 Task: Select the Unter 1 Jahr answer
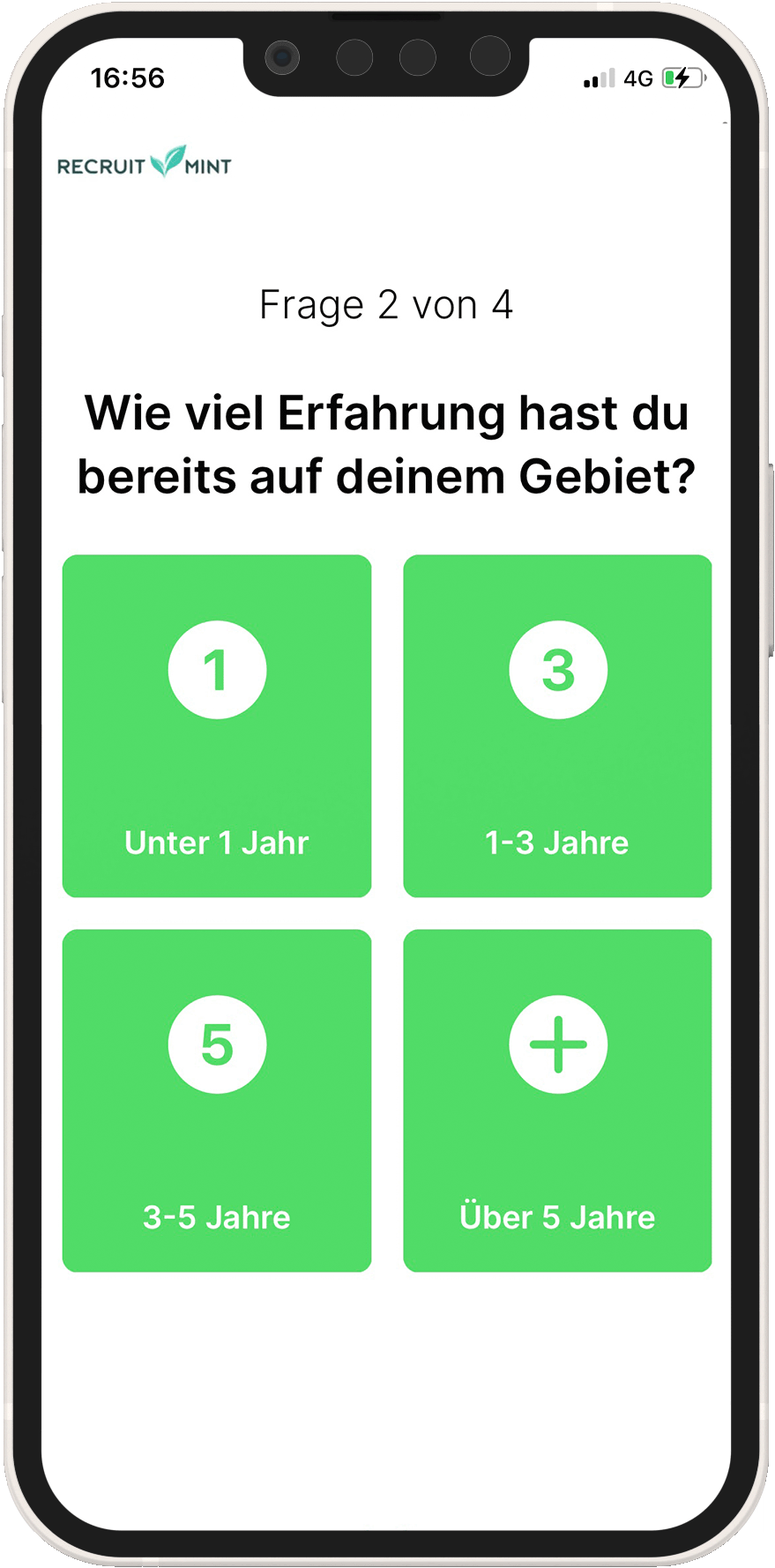click(x=217, y=725)
